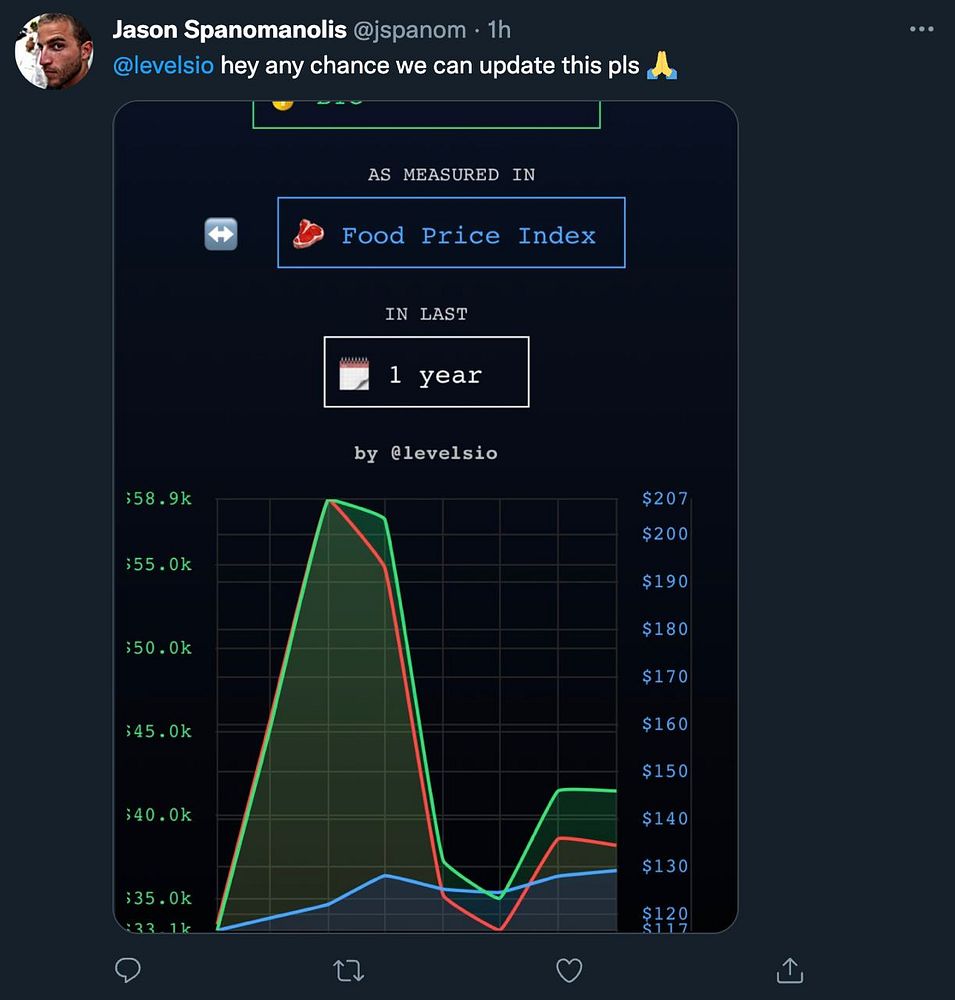Share Jason's tweet
Screen dimensions: 955x1000
pos(790,969)
